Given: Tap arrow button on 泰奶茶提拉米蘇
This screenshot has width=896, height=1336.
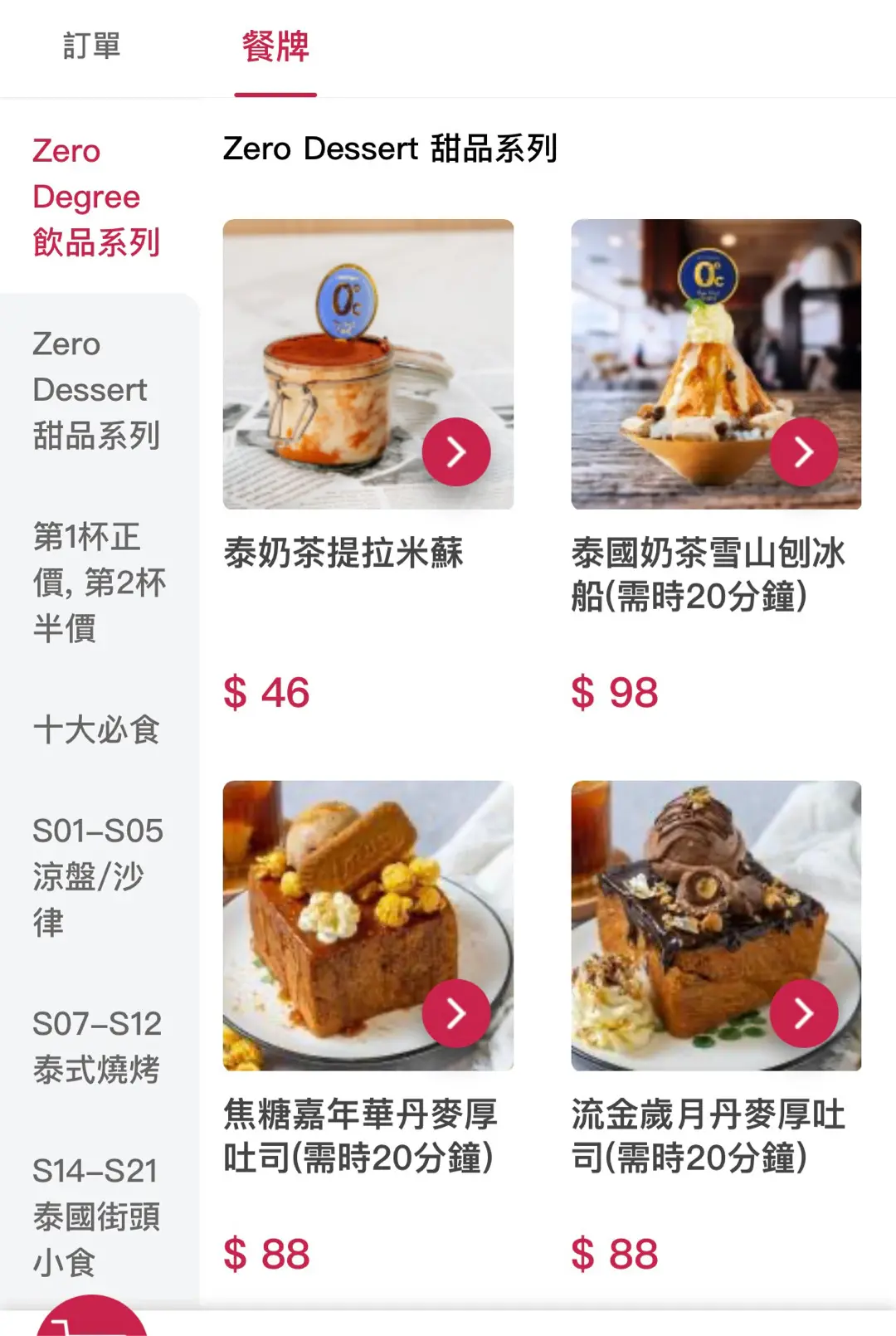Looking at the screenshot, I should point(456,452).
